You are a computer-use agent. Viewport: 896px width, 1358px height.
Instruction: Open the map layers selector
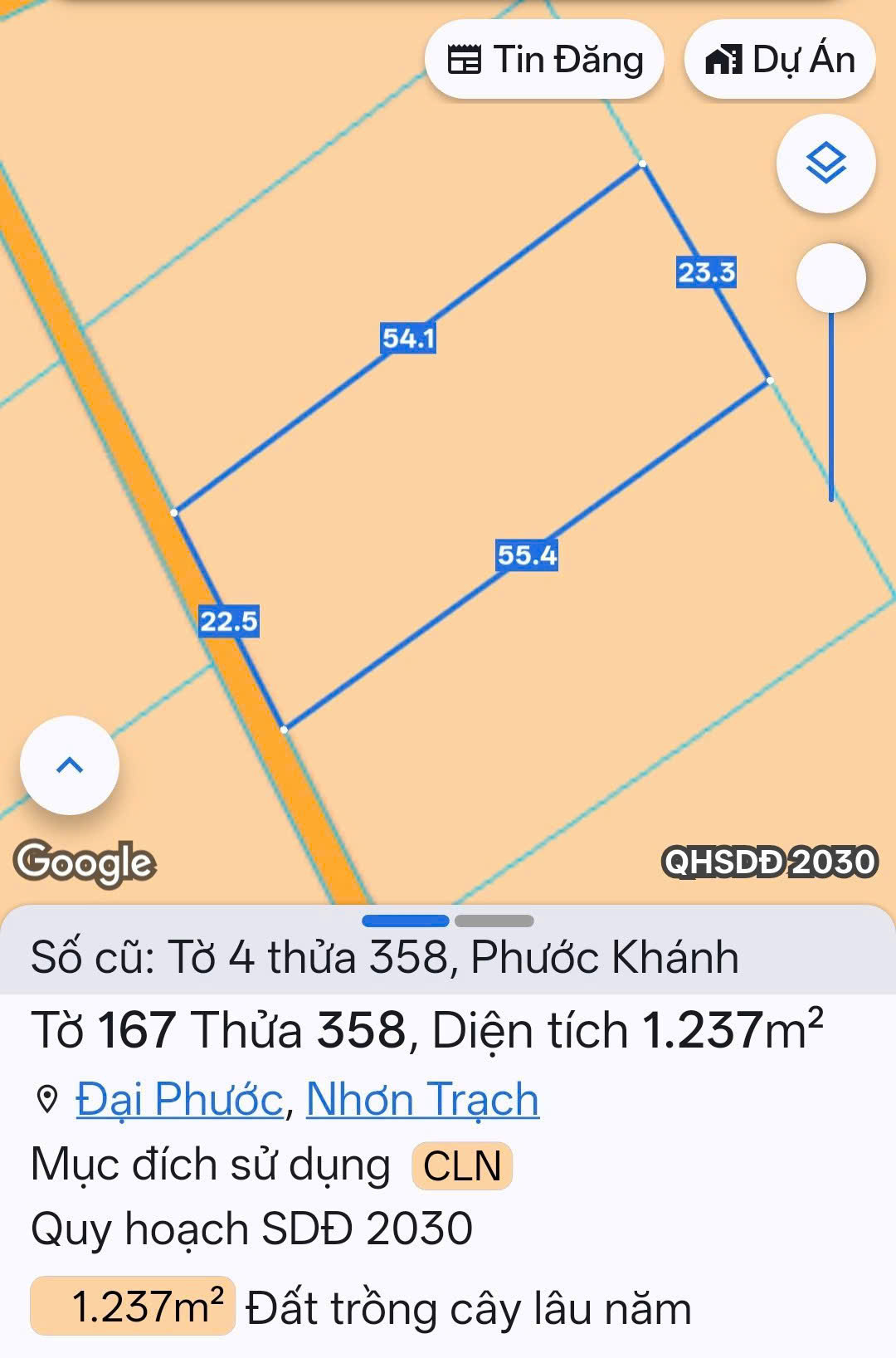pos(825,164)
